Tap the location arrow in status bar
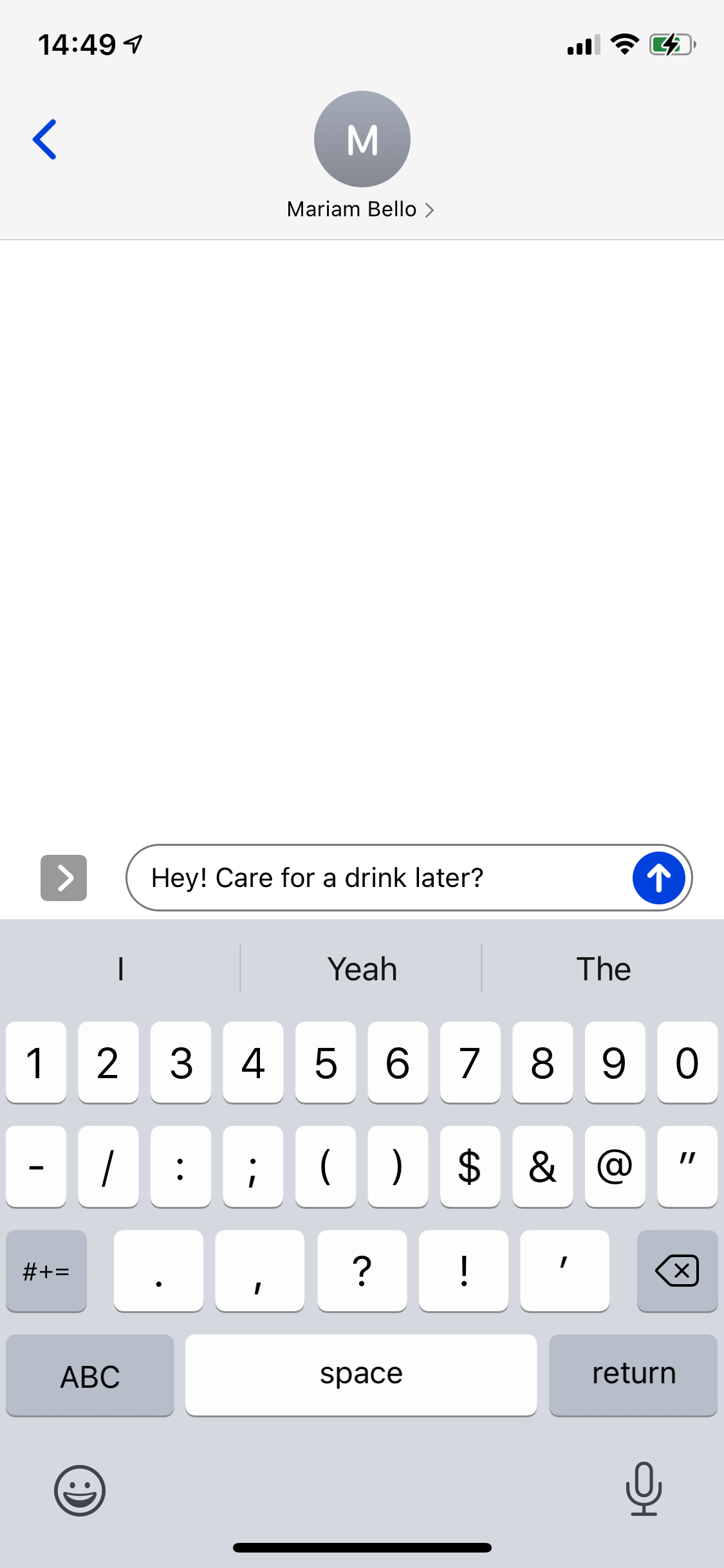The image size is (724, 1568). 132,42
